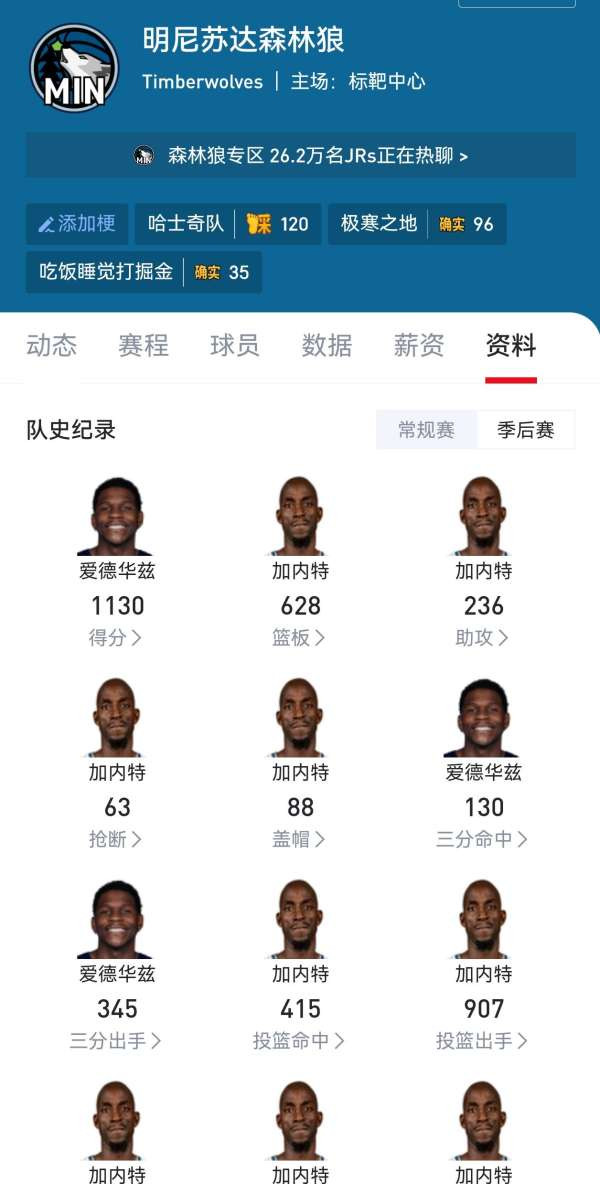Open the 助攻 record ranking
This screenshot has width=600, height=1194.
coord(482,637)
